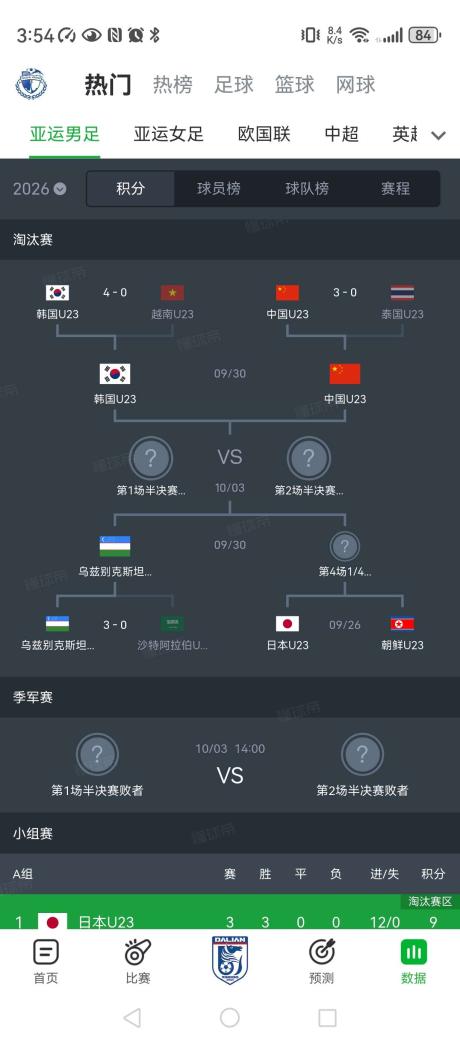Tap the system back button
460x1043 pixels.
132,1017
